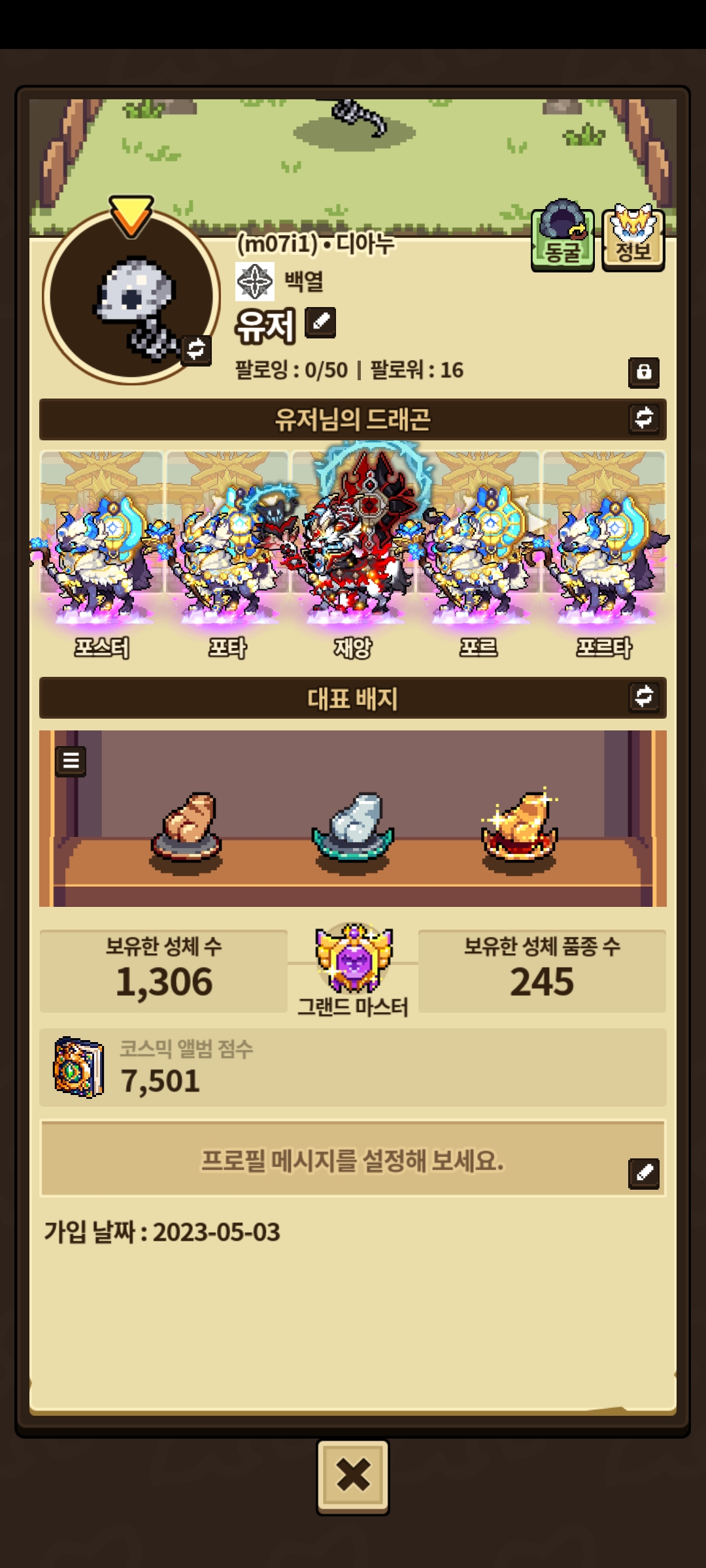Open the 코스믹 앨범 점수 row
Screen dimensions: 706x1568
pyautogui.click(x=353, y=1068)
